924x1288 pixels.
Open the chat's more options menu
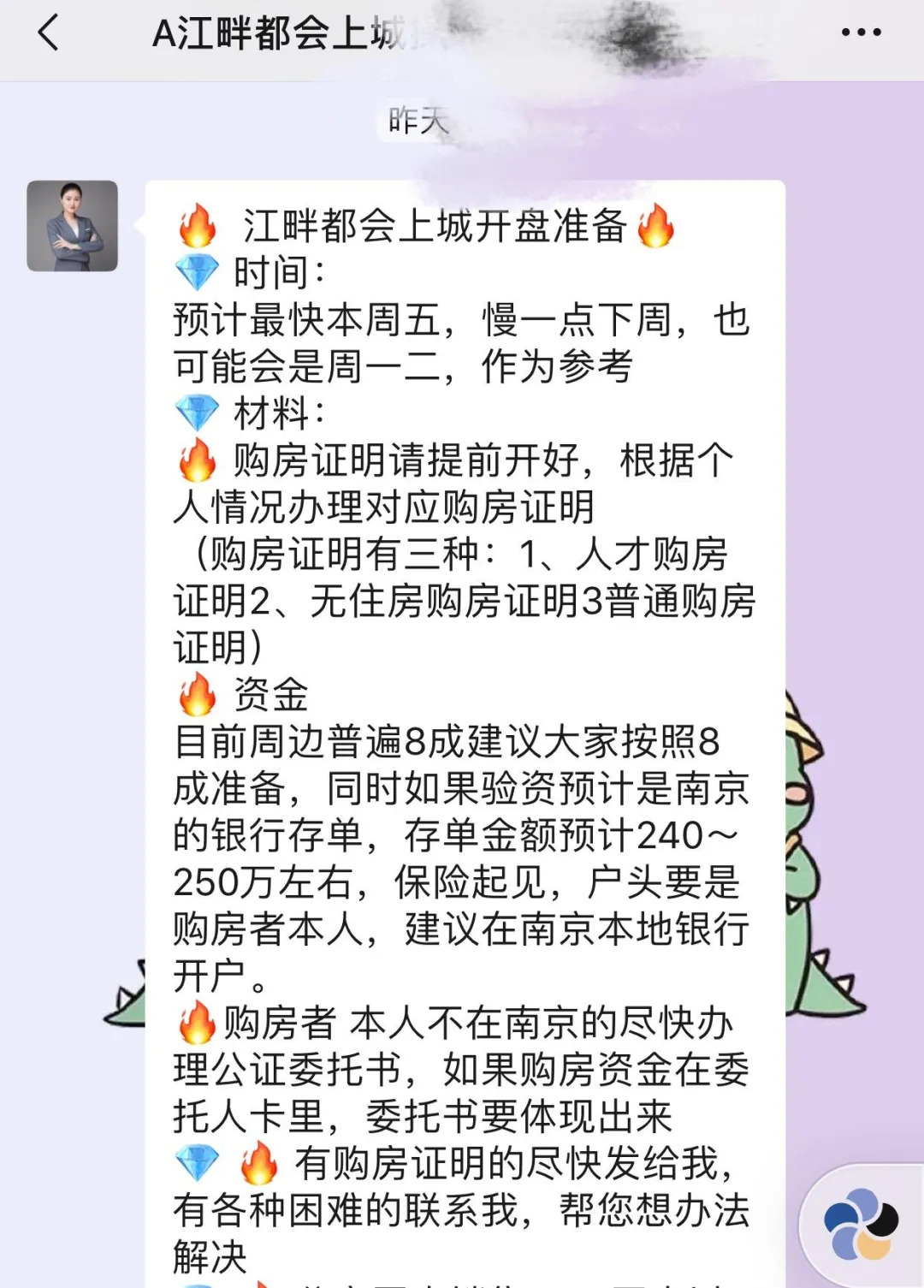861,33
